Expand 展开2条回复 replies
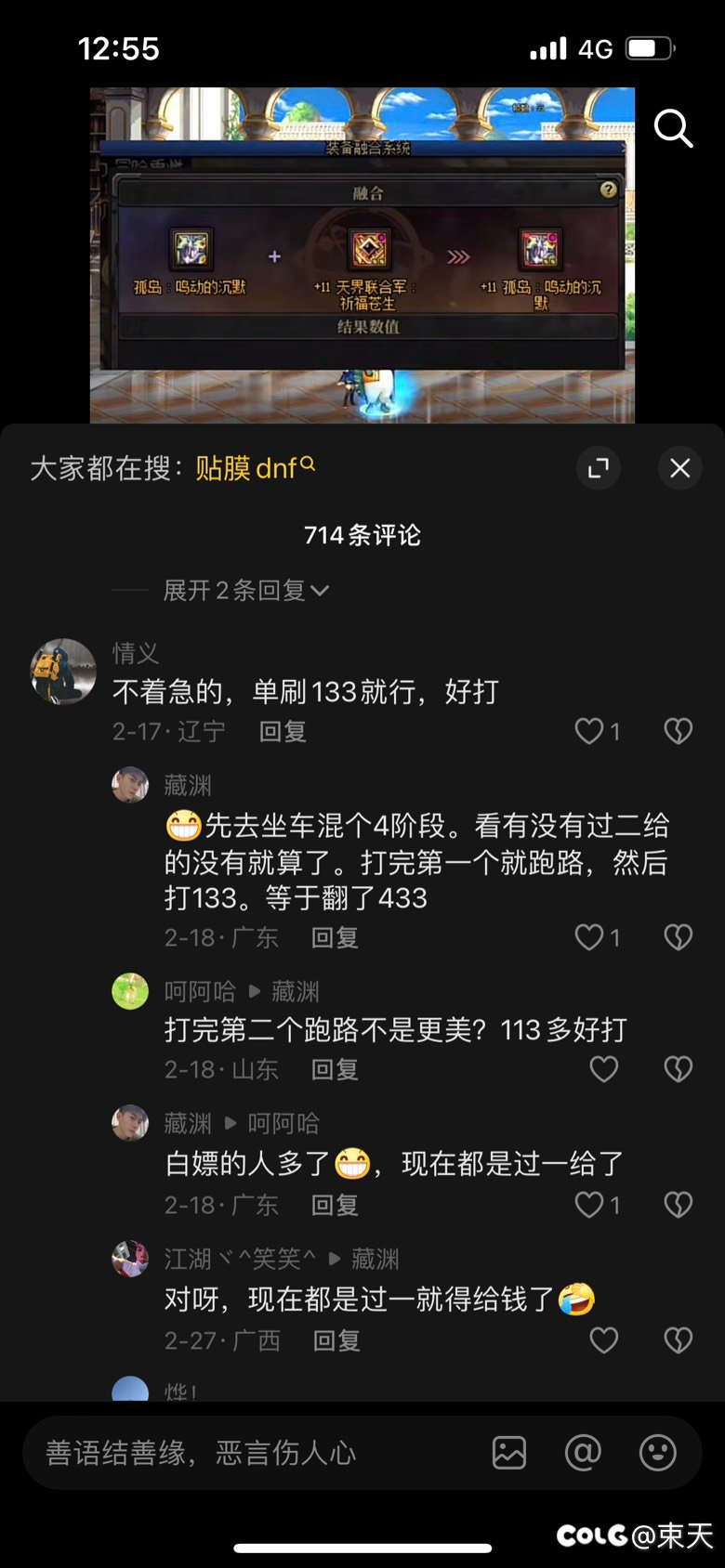 tap(245, 591)
